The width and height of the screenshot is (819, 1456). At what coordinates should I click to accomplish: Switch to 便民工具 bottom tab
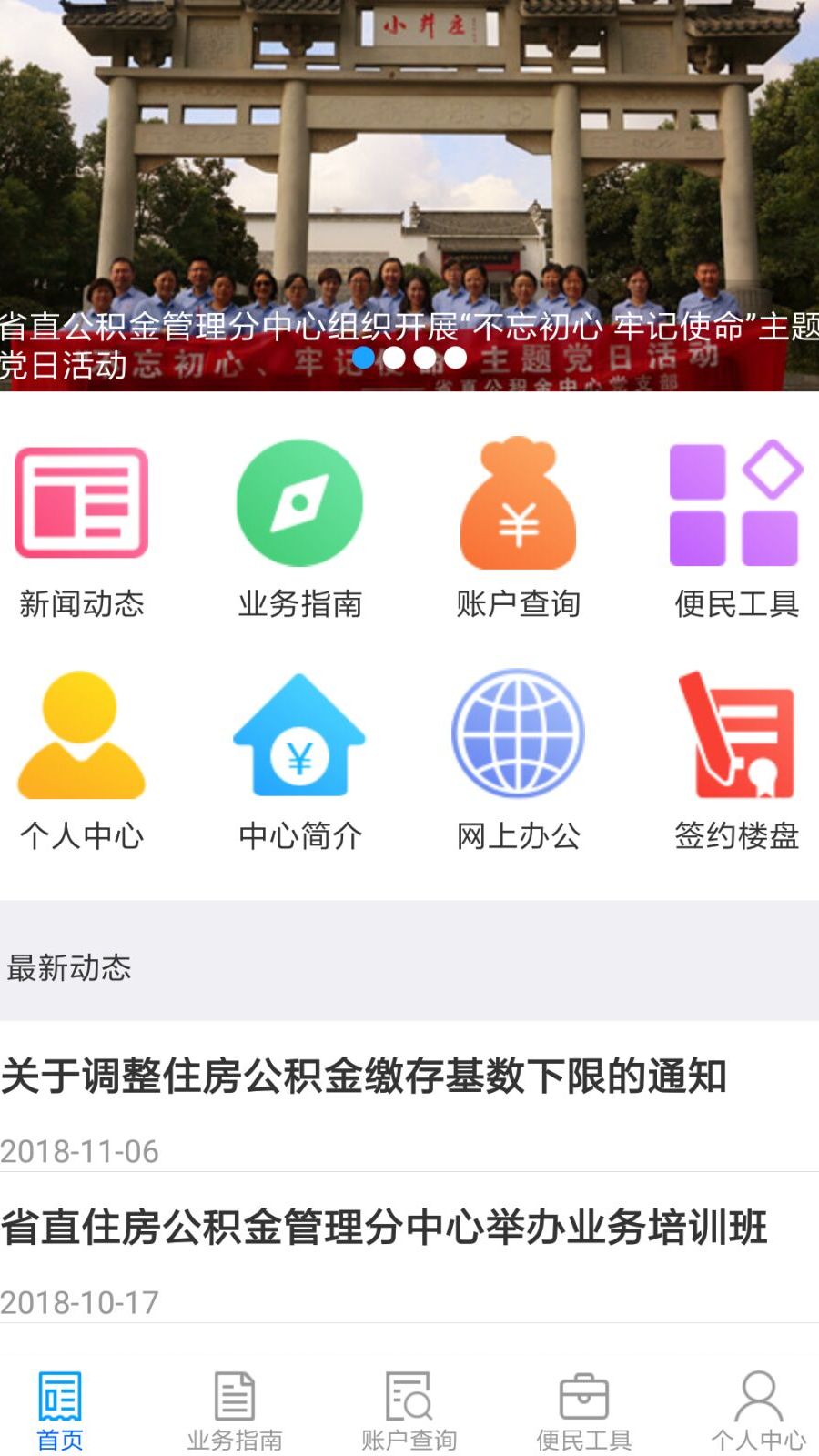584,1410
